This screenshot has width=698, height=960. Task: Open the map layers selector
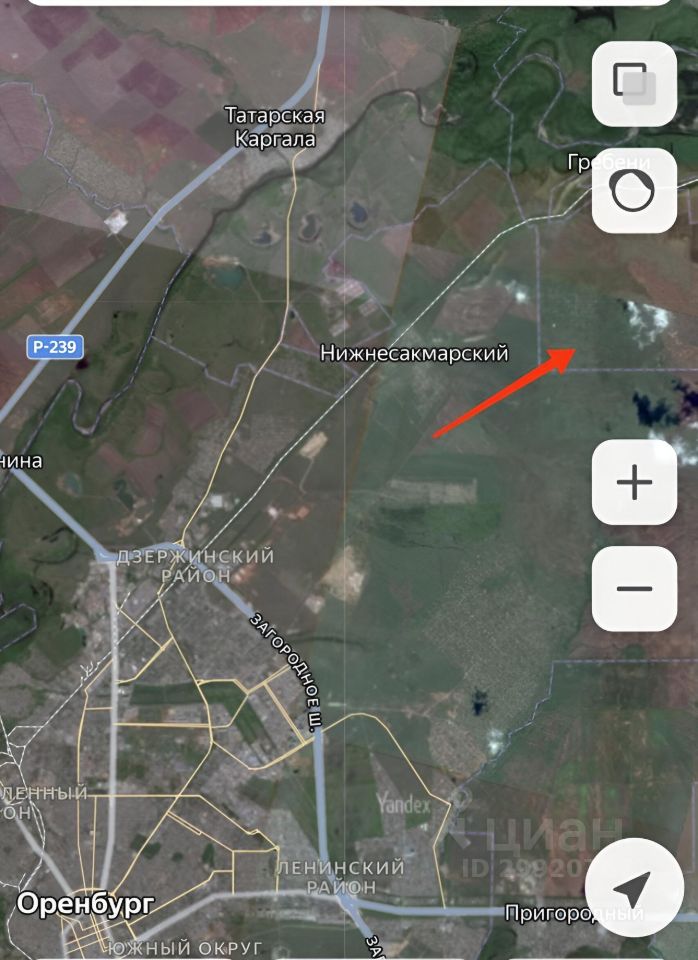click(x=634, y=84)
